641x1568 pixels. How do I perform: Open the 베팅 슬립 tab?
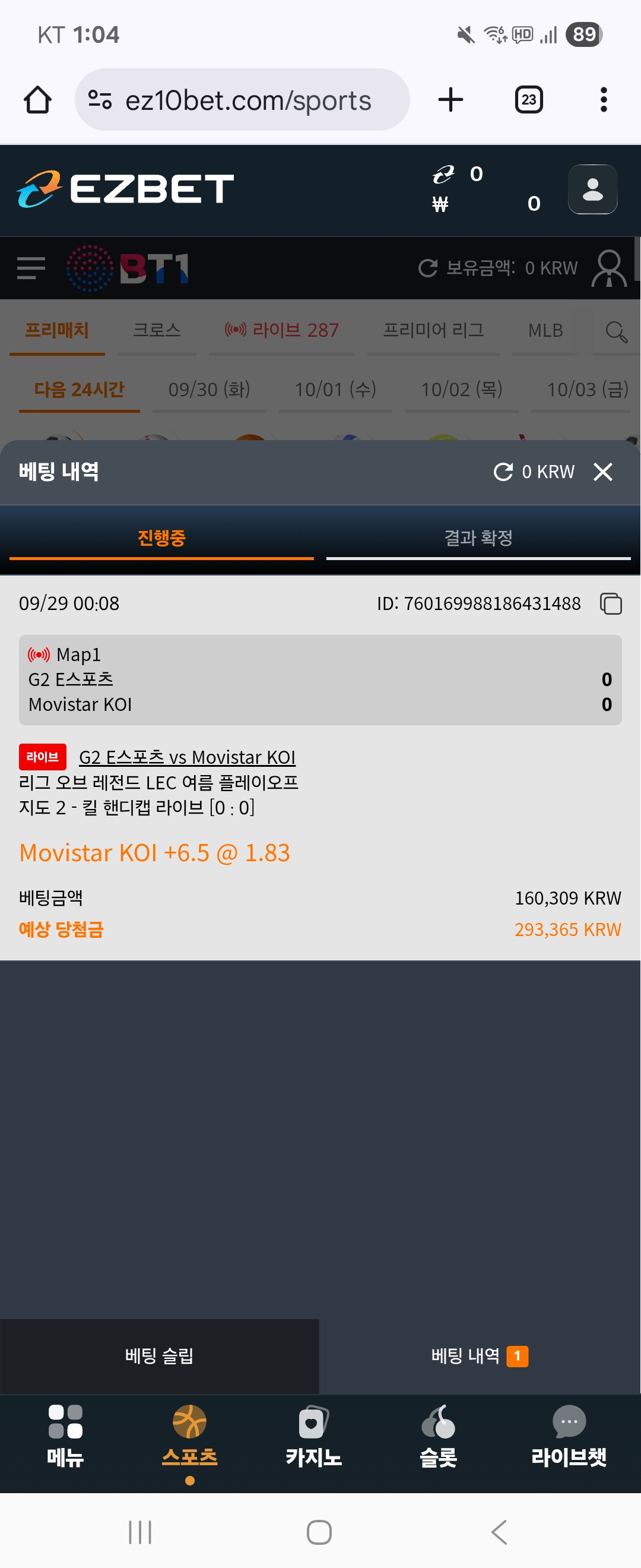(x=159, y=1356)
